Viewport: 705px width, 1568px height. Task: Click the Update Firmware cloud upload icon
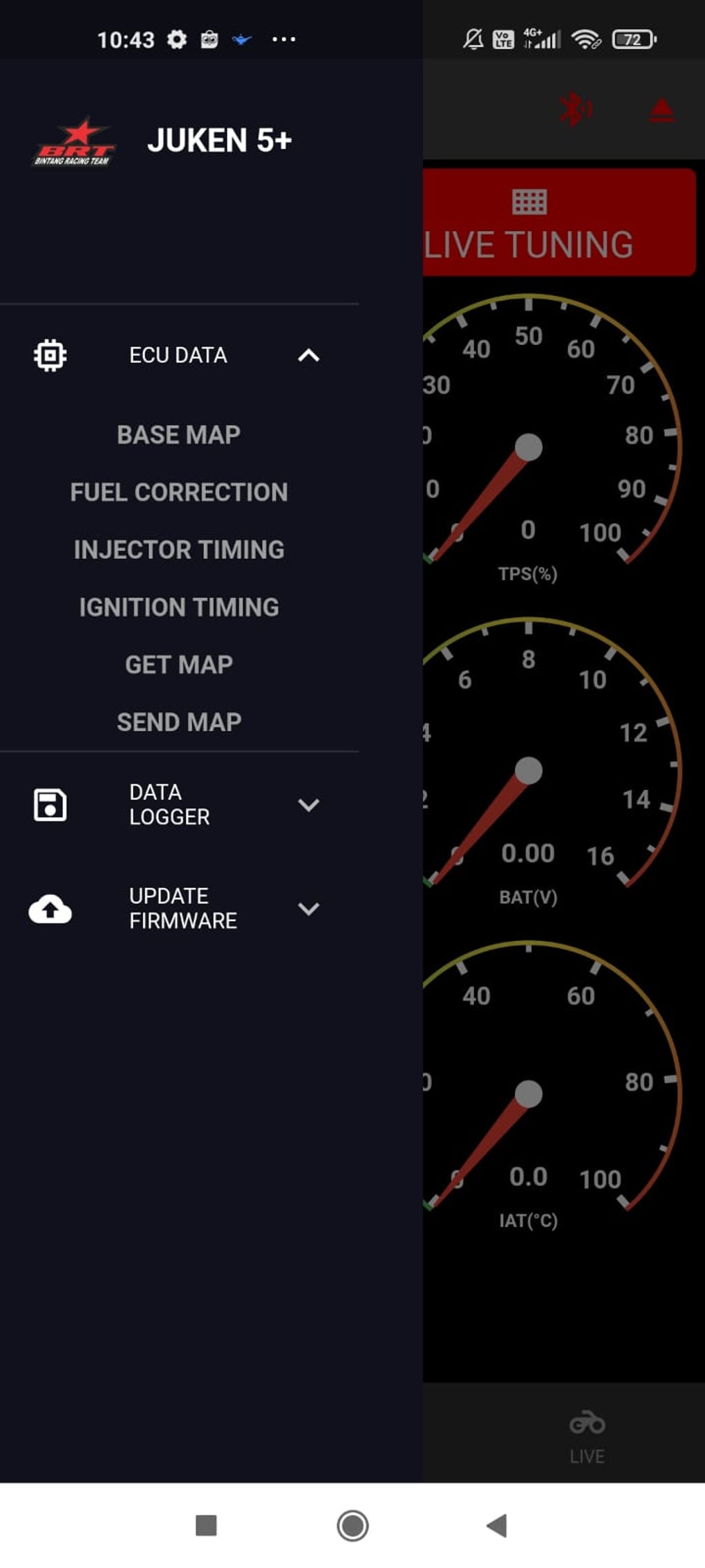(x=48, y=910)
